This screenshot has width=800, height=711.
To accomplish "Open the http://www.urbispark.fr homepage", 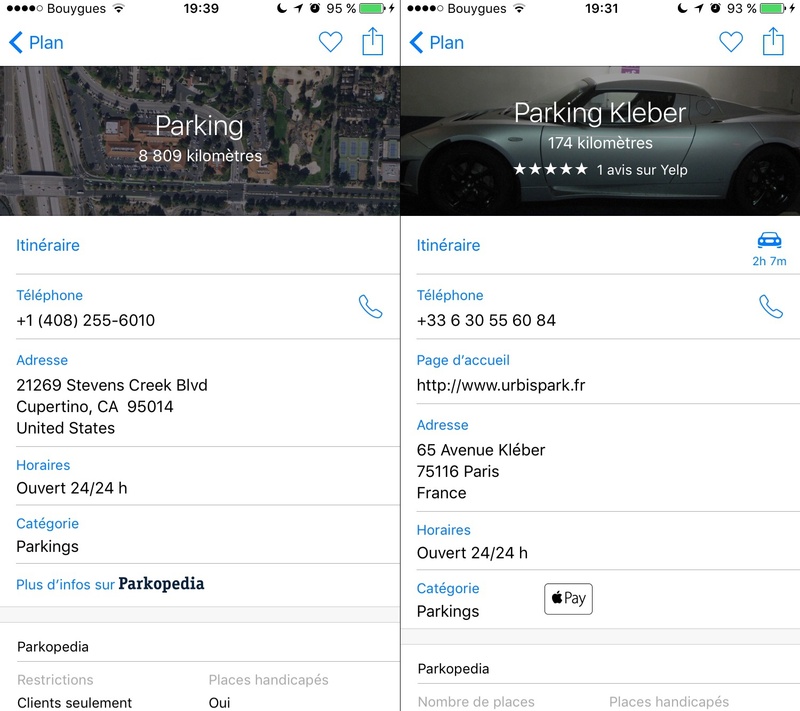I will [x=501, y=385].
